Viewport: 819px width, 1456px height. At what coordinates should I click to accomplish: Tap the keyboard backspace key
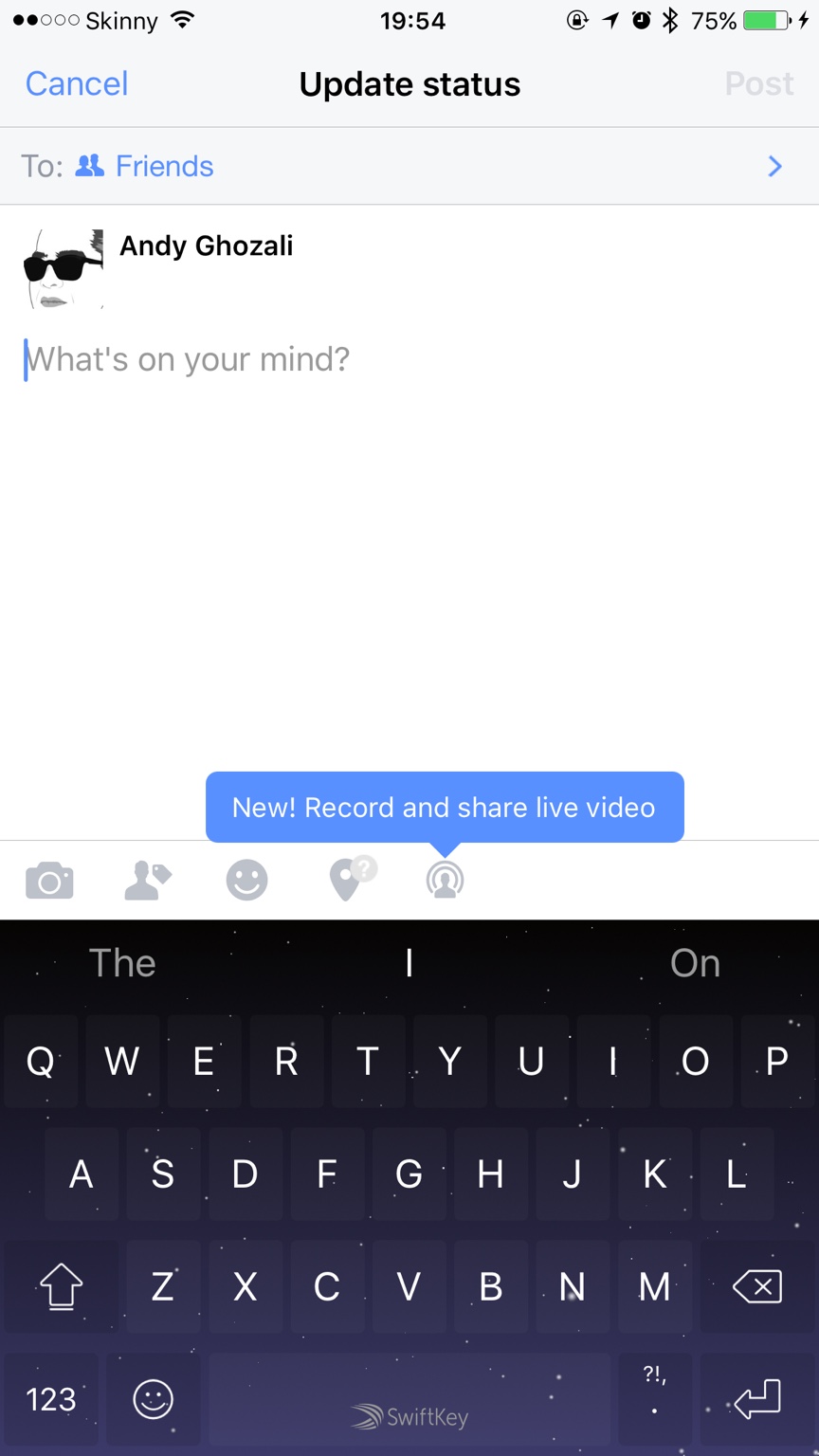pyautogui.click(x=757, y=1286)
